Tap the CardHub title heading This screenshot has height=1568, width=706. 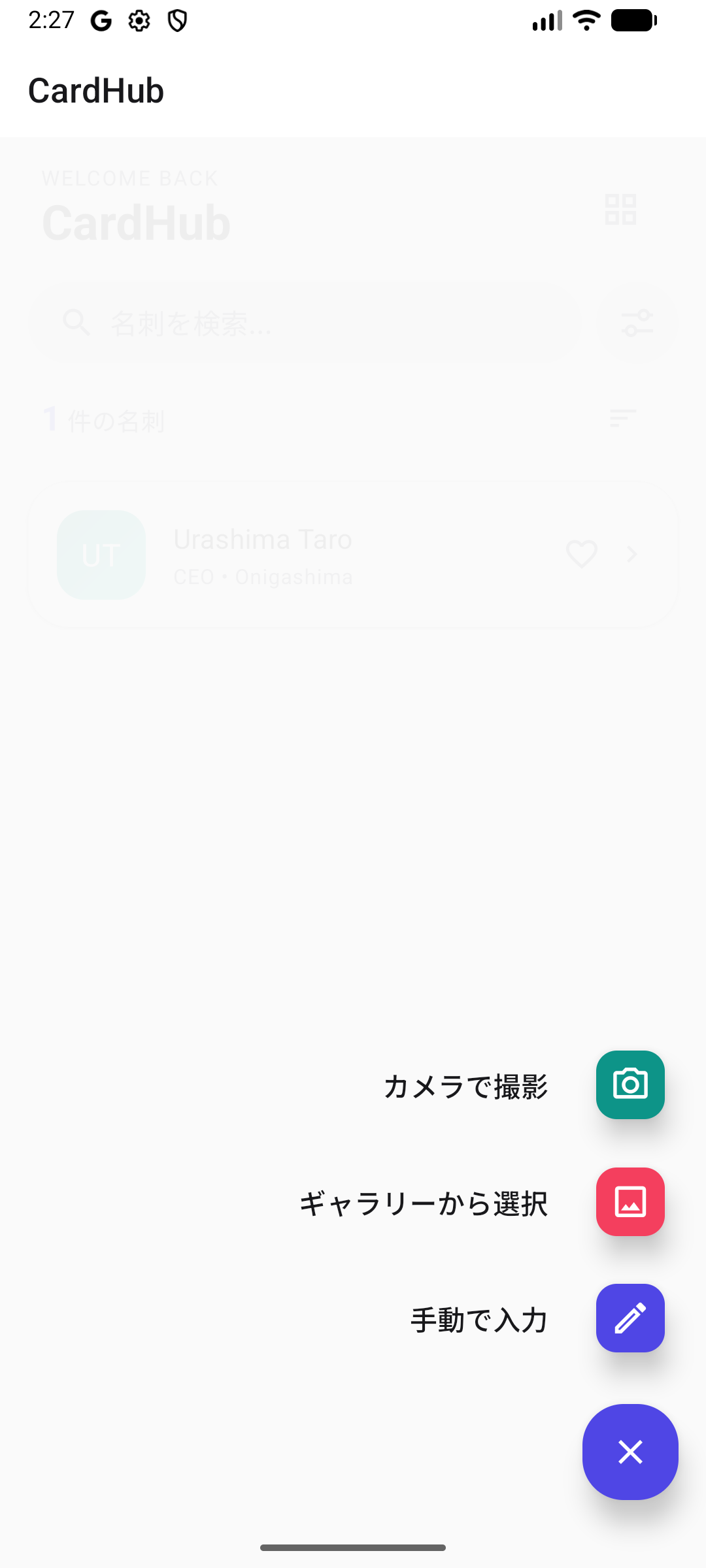[95, 91]
